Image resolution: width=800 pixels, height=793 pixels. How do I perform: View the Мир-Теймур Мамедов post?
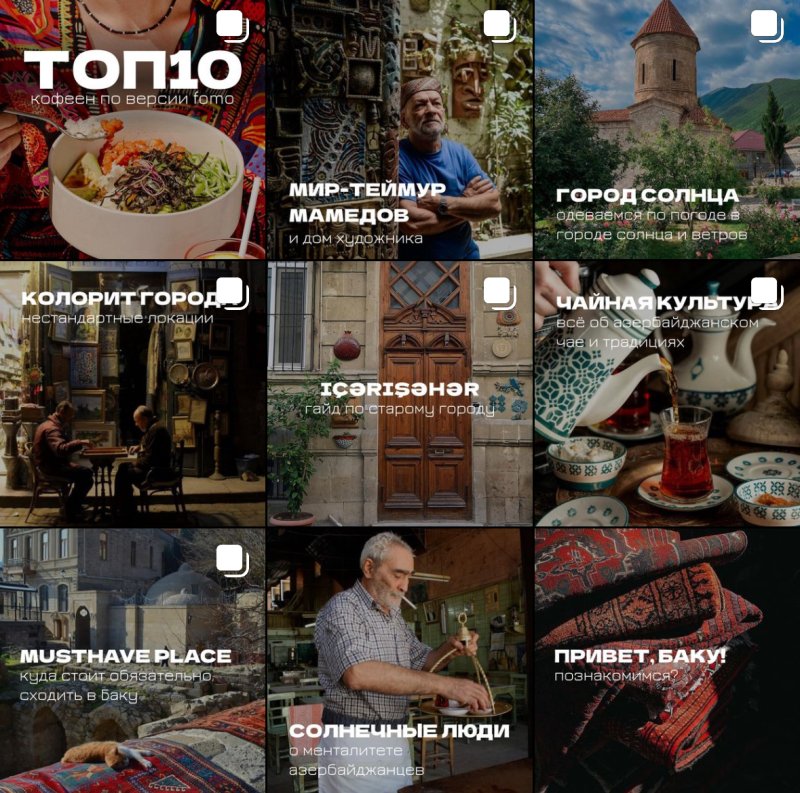(x=399, y=130)
